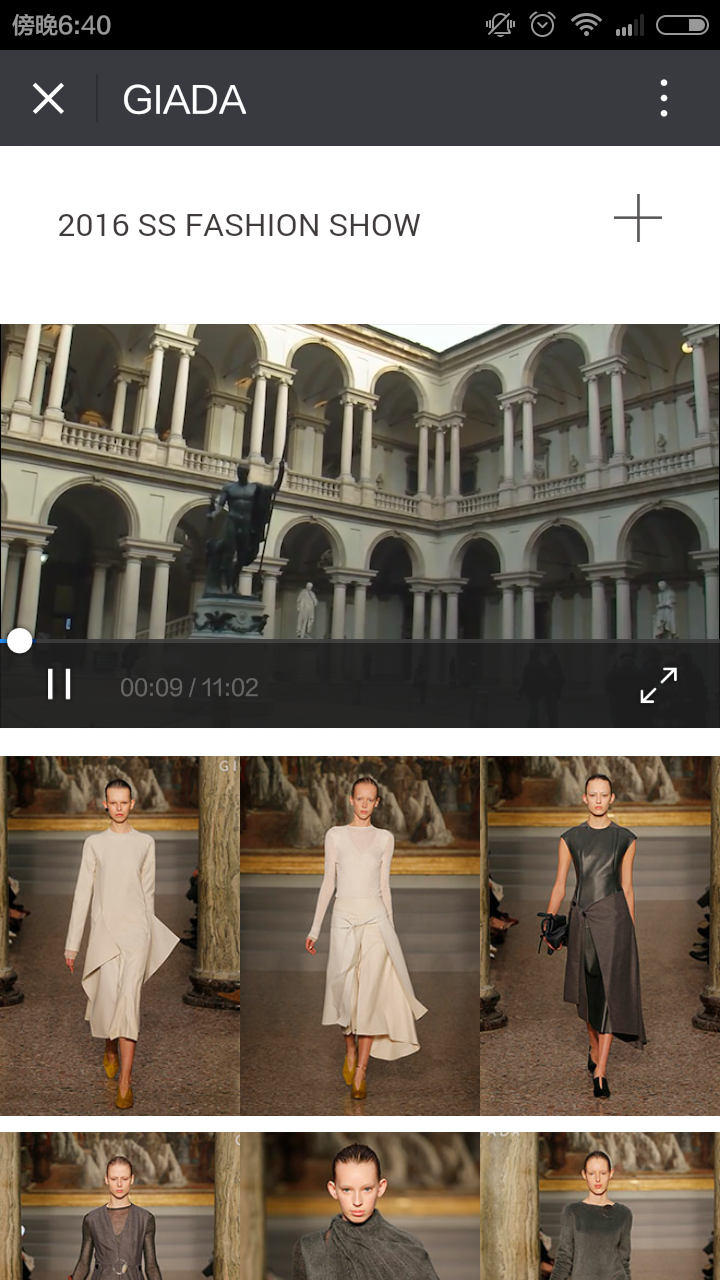Tap the video progress slider knob
This screenshot has width=720, height=1280.
tap(20, 641)
